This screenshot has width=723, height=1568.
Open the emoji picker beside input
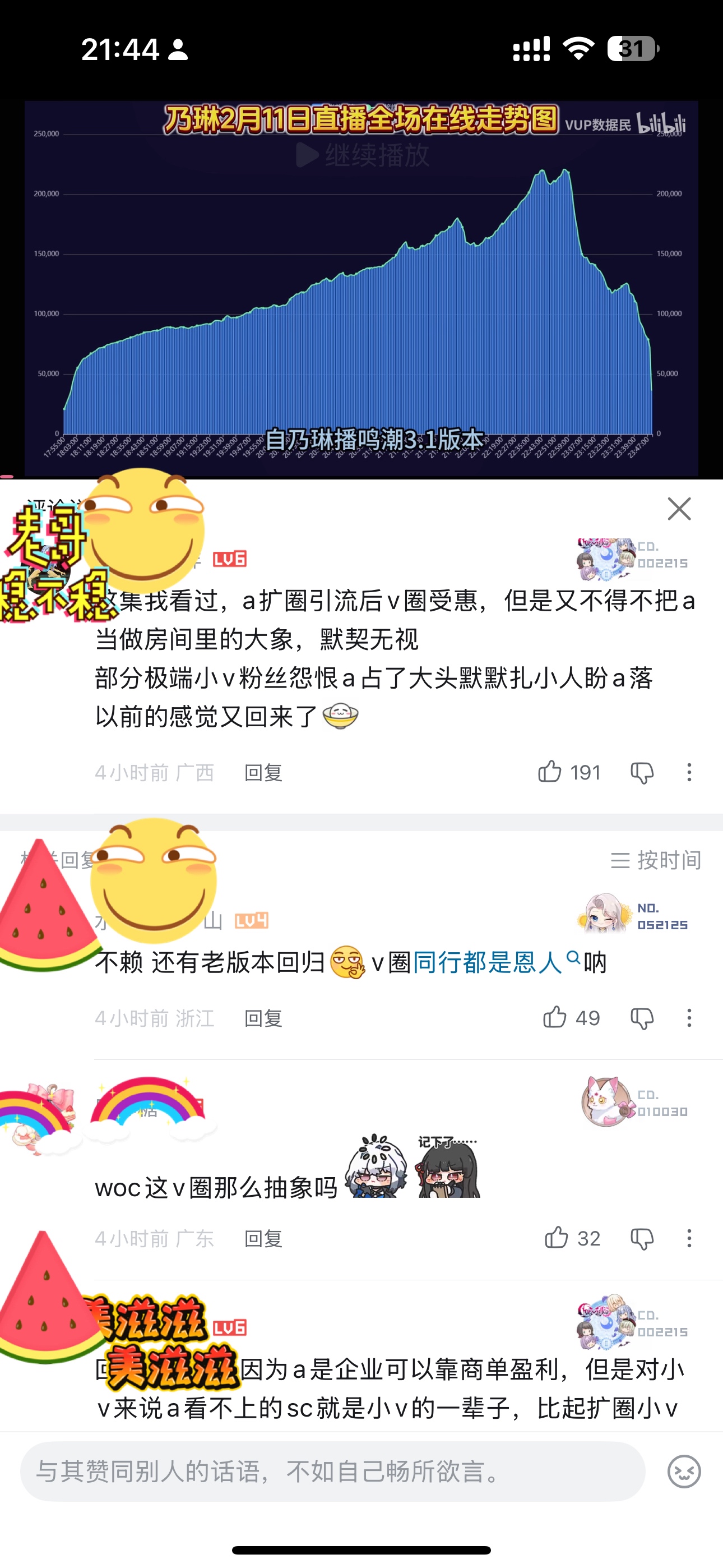pos(684,1471)
